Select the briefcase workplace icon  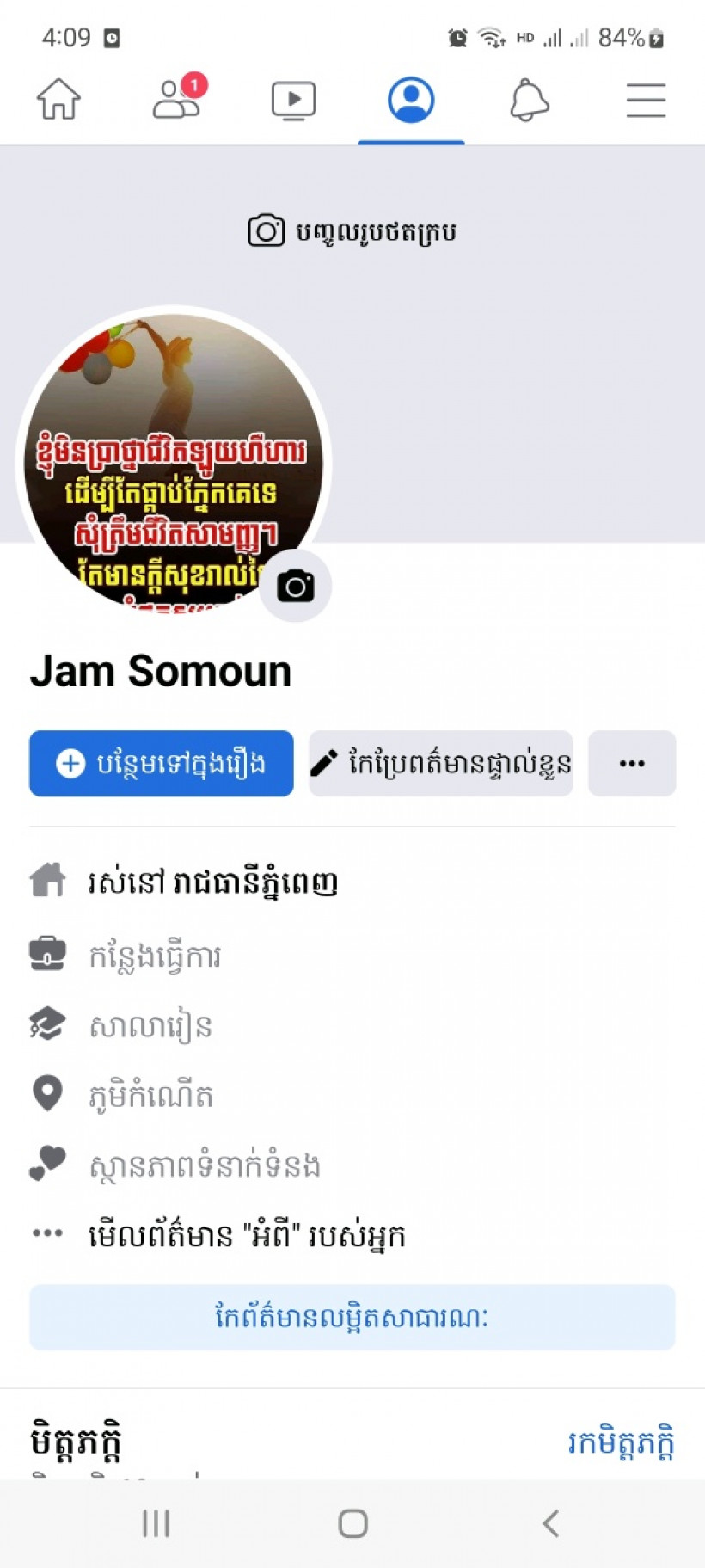pos(46,952)
